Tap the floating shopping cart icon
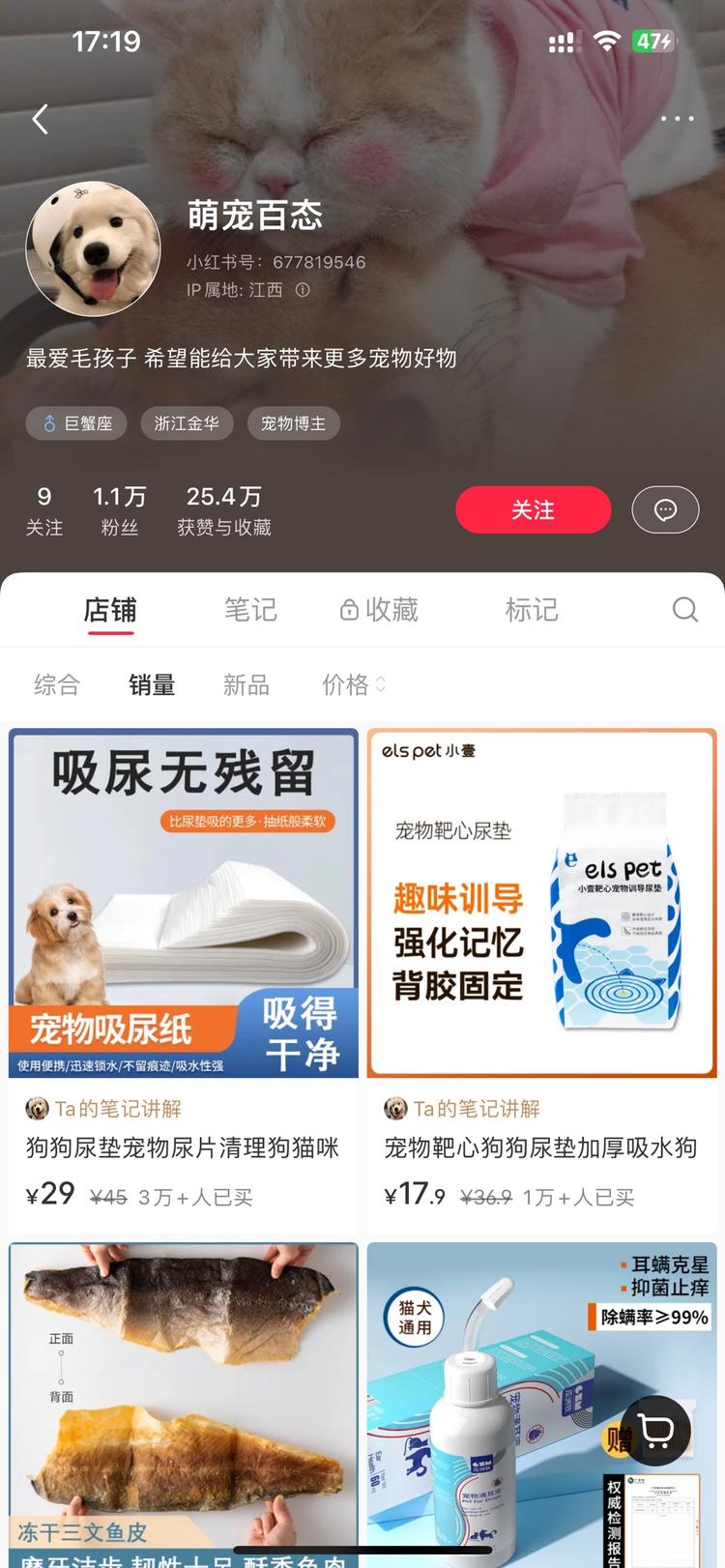725x1568 pixels. tap(655, 1431)
